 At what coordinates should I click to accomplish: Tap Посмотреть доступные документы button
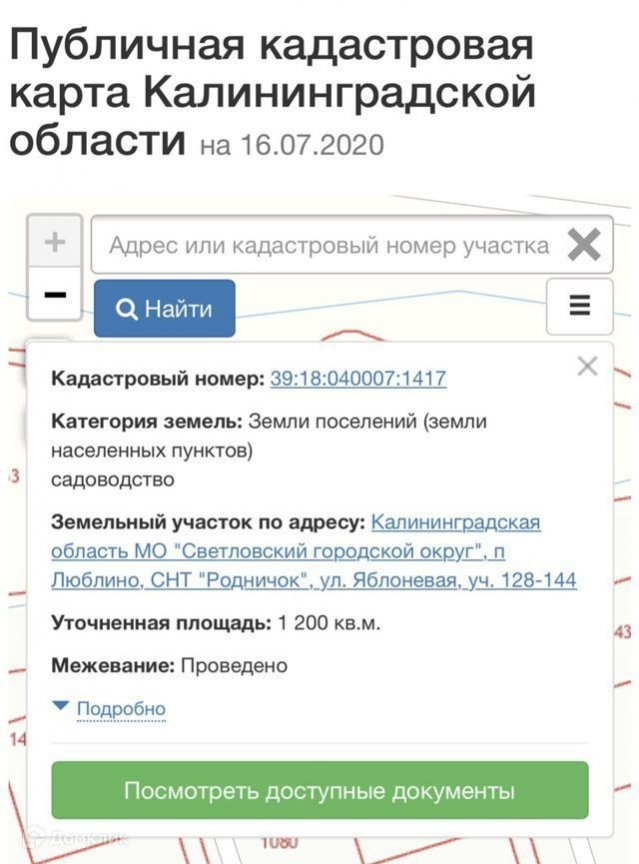click(320, 790)
